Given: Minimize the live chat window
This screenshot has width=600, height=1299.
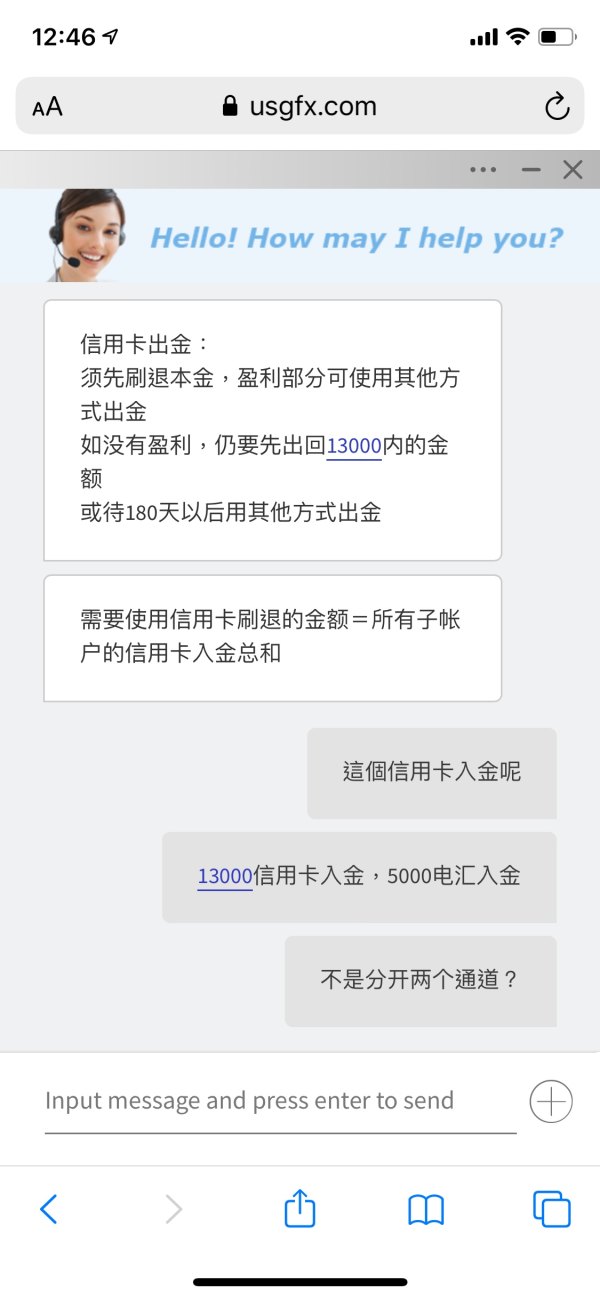Looking at the screenshot, I should tap(531, 170).
